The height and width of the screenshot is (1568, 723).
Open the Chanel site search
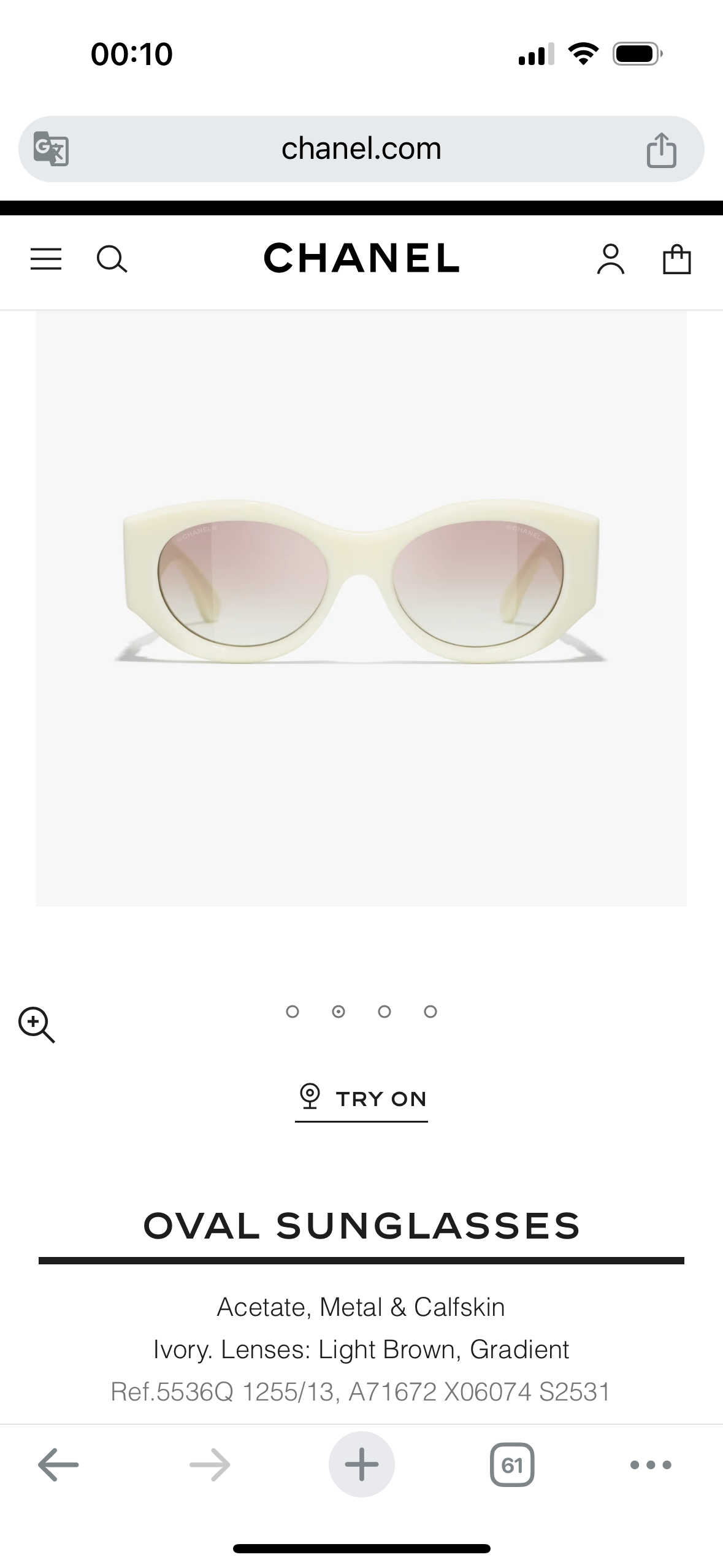tap(112, 259)
